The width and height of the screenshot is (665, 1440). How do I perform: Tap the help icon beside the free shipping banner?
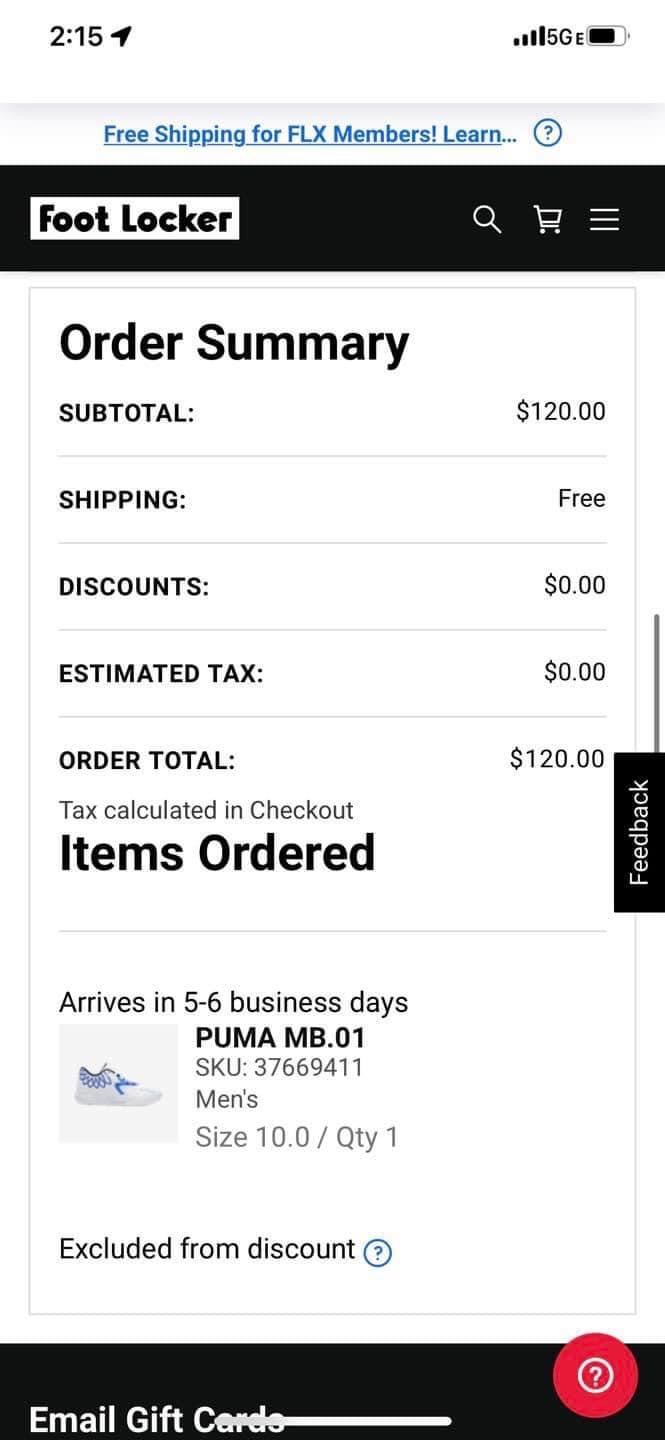547,133
